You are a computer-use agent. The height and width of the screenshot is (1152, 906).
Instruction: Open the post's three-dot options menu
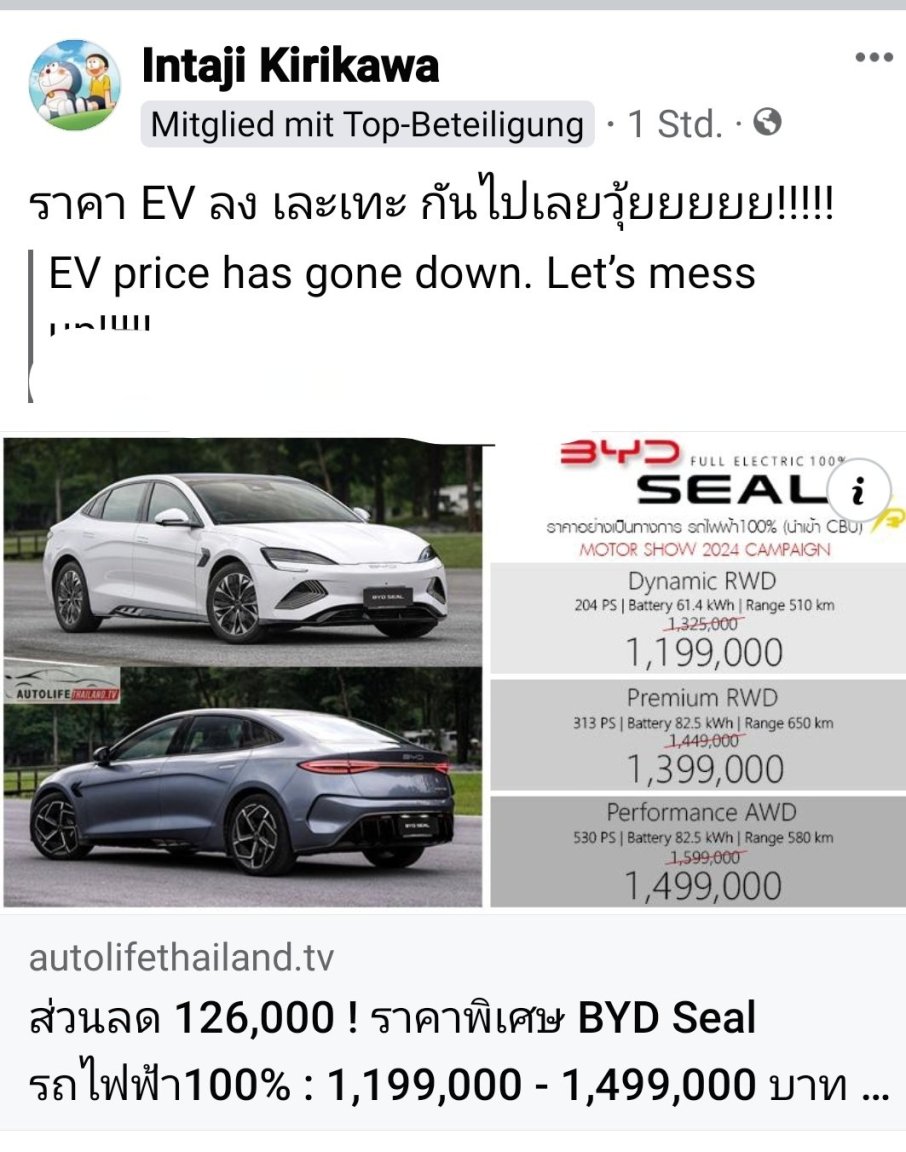[x=873, y=58]
